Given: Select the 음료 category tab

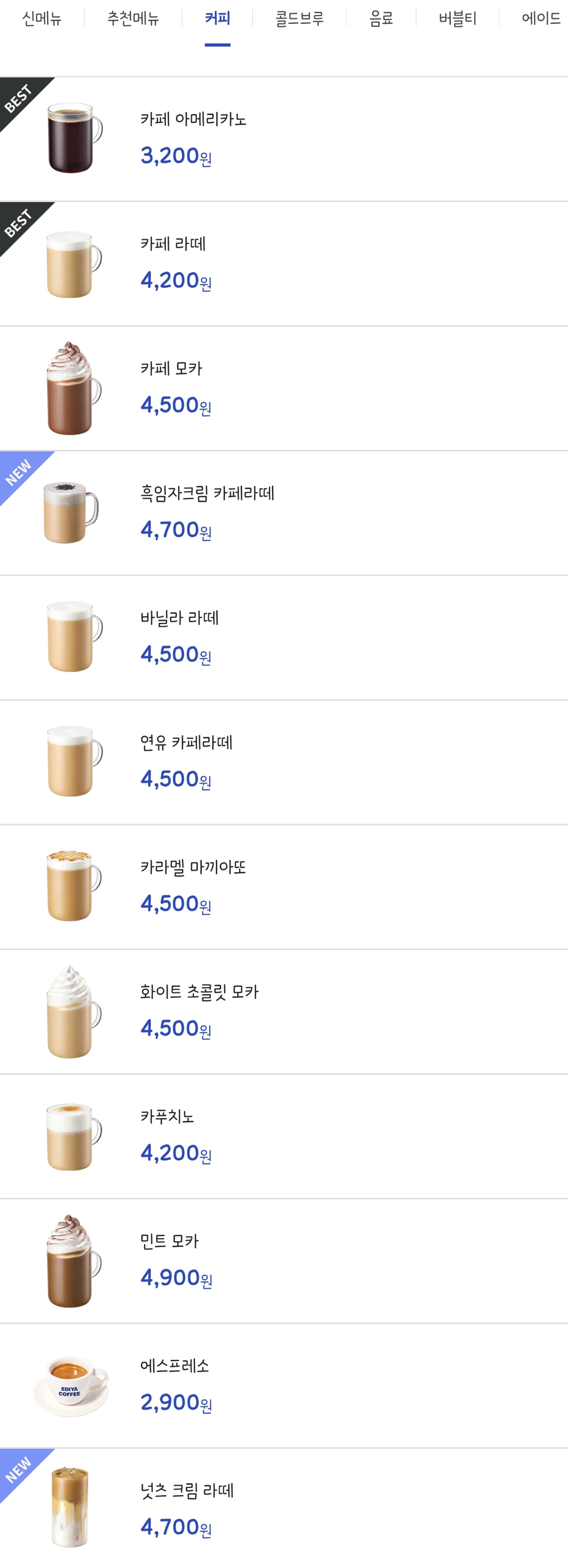Looking at the screenshot, I should (x=380, y=18).
